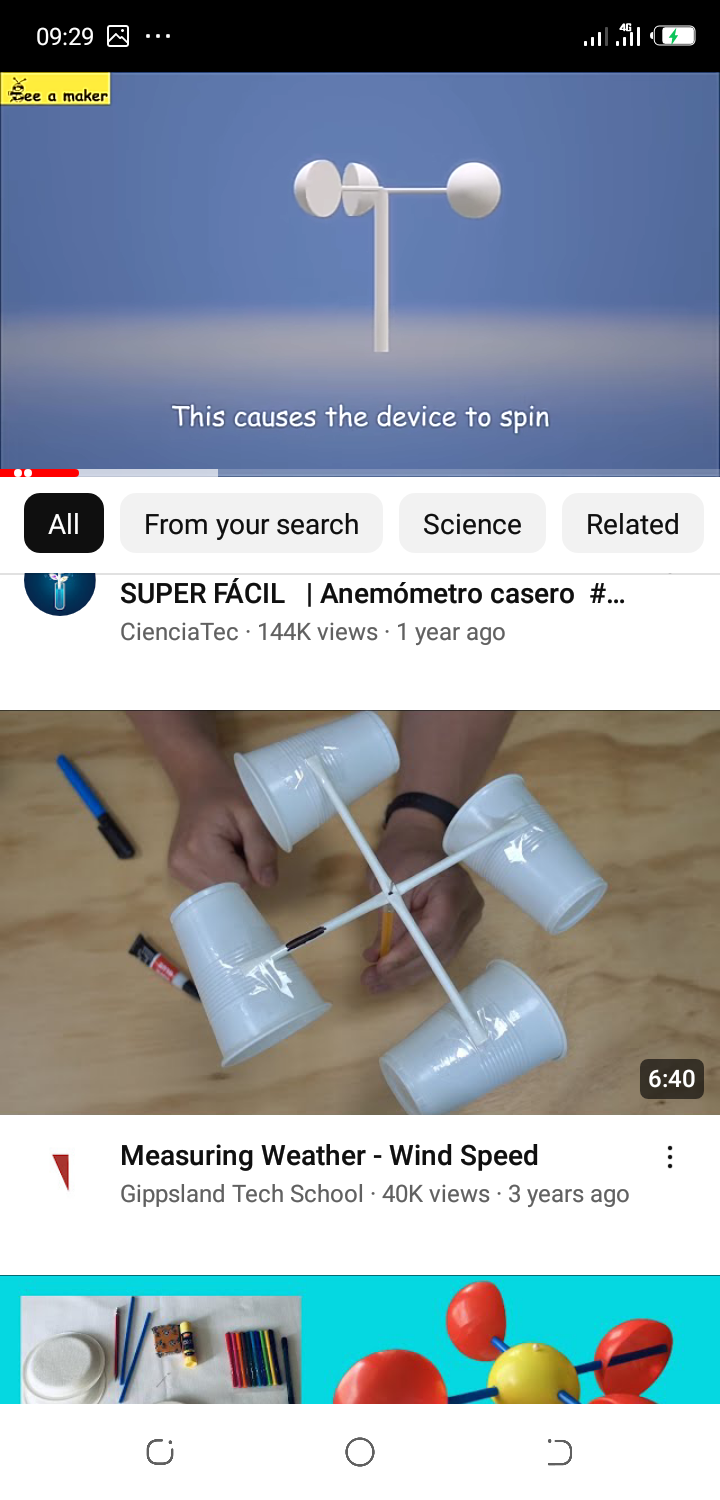Select the Related chip
This screenshot has width=720, height=1500.
(632, 523)
